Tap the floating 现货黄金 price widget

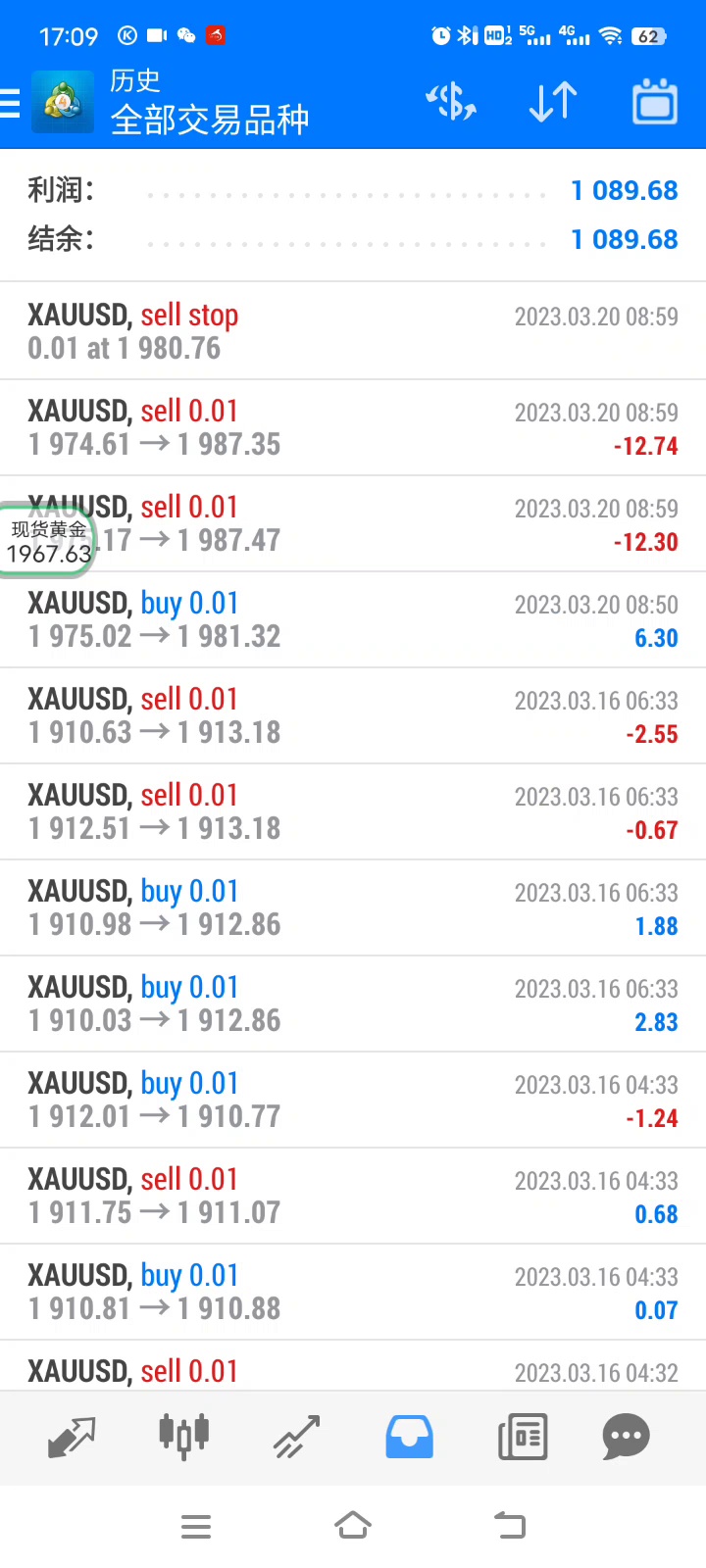pos(47,541)
